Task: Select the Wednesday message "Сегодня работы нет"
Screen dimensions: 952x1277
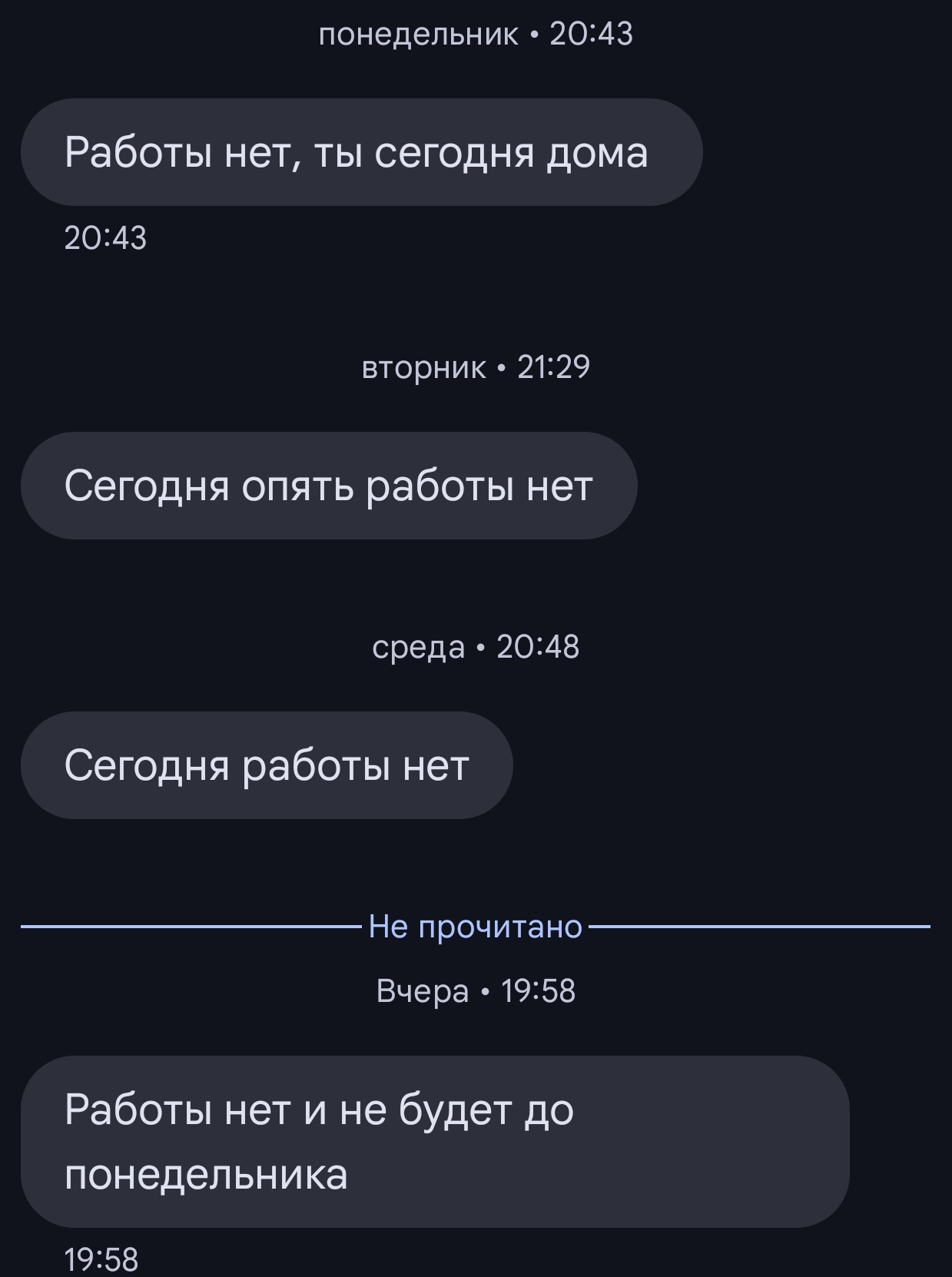Action: pos(267,765)
